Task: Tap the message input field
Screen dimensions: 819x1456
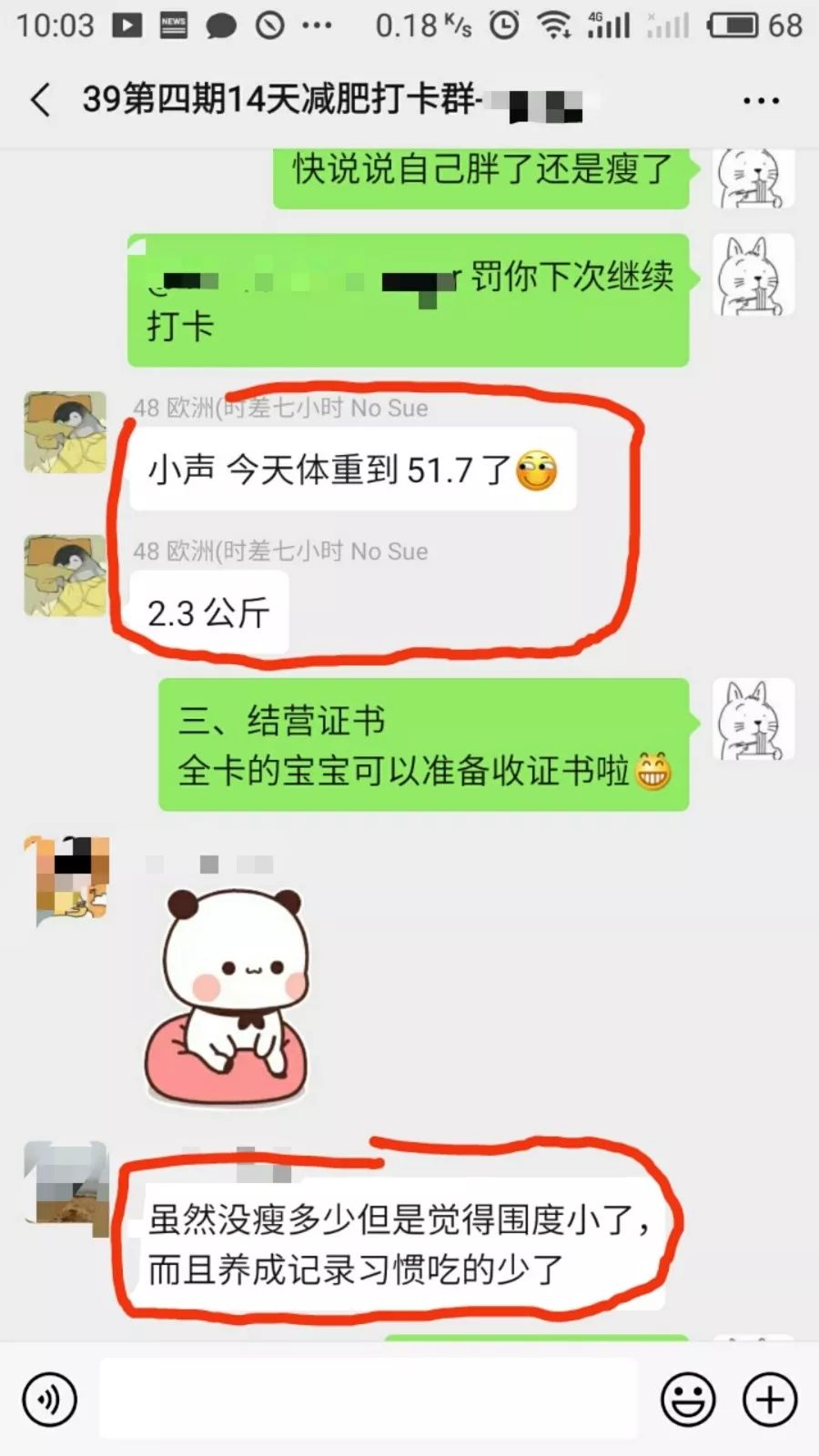Action: 369,1399
